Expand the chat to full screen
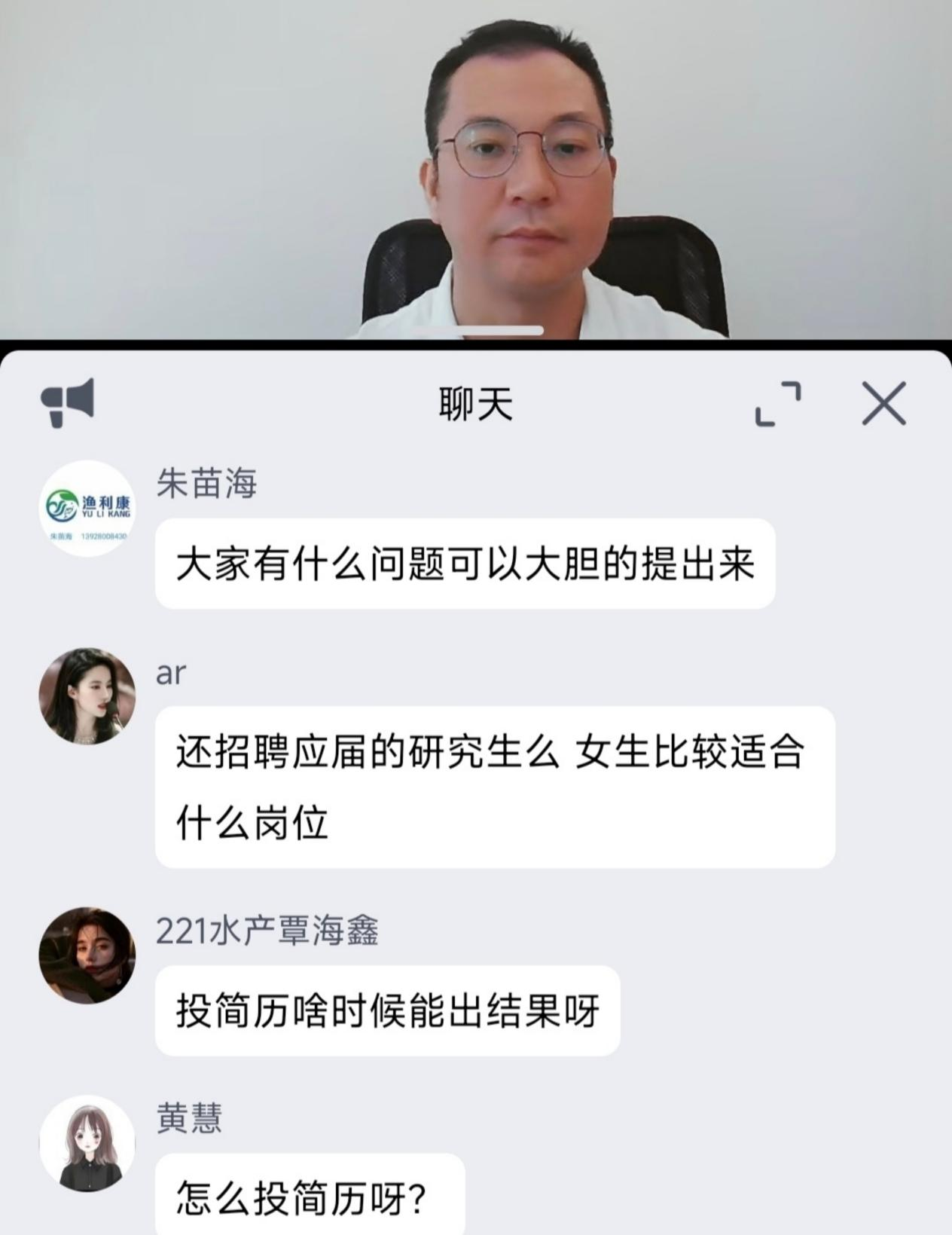Viewport: 952px width, 1235px height. pyautogui.click(x=778, y=404)
